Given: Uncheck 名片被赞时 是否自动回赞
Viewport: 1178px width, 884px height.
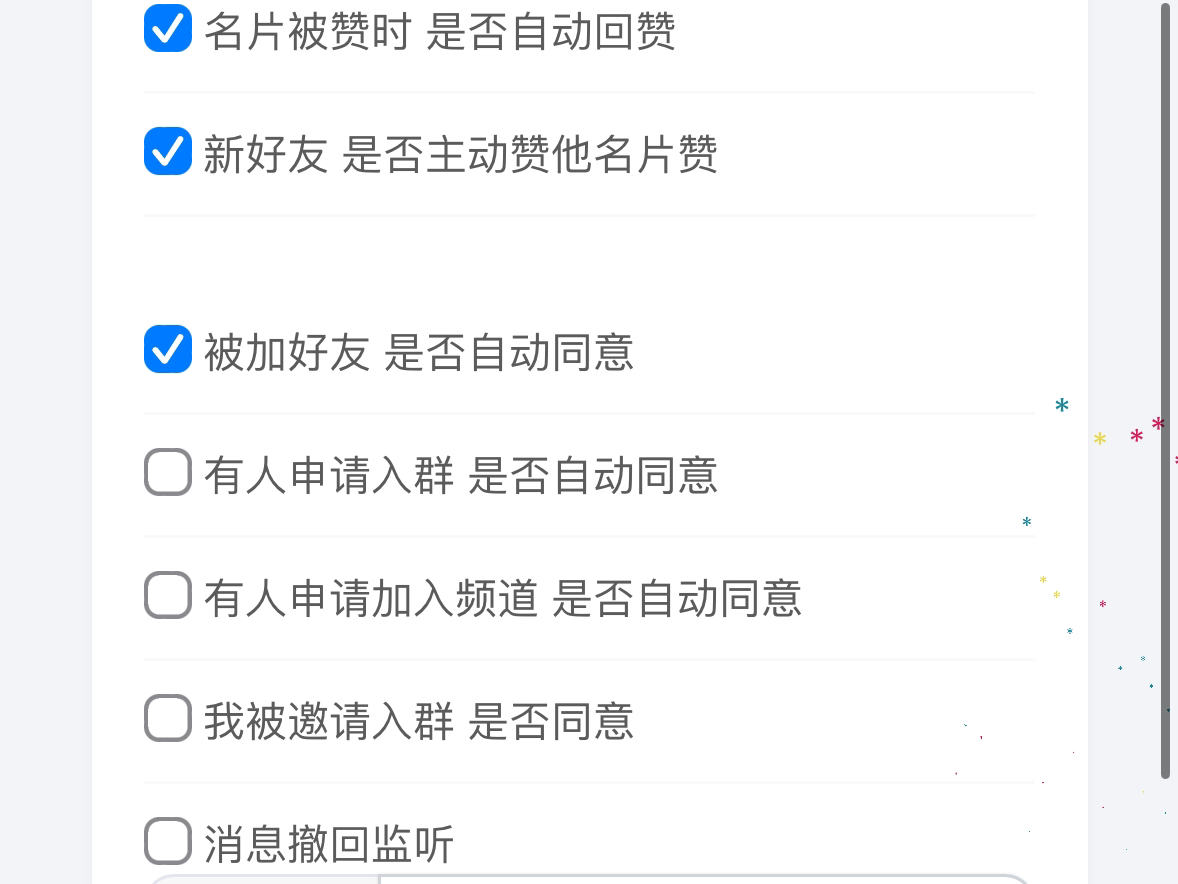Looking at the screenshot, I should 168,28.
